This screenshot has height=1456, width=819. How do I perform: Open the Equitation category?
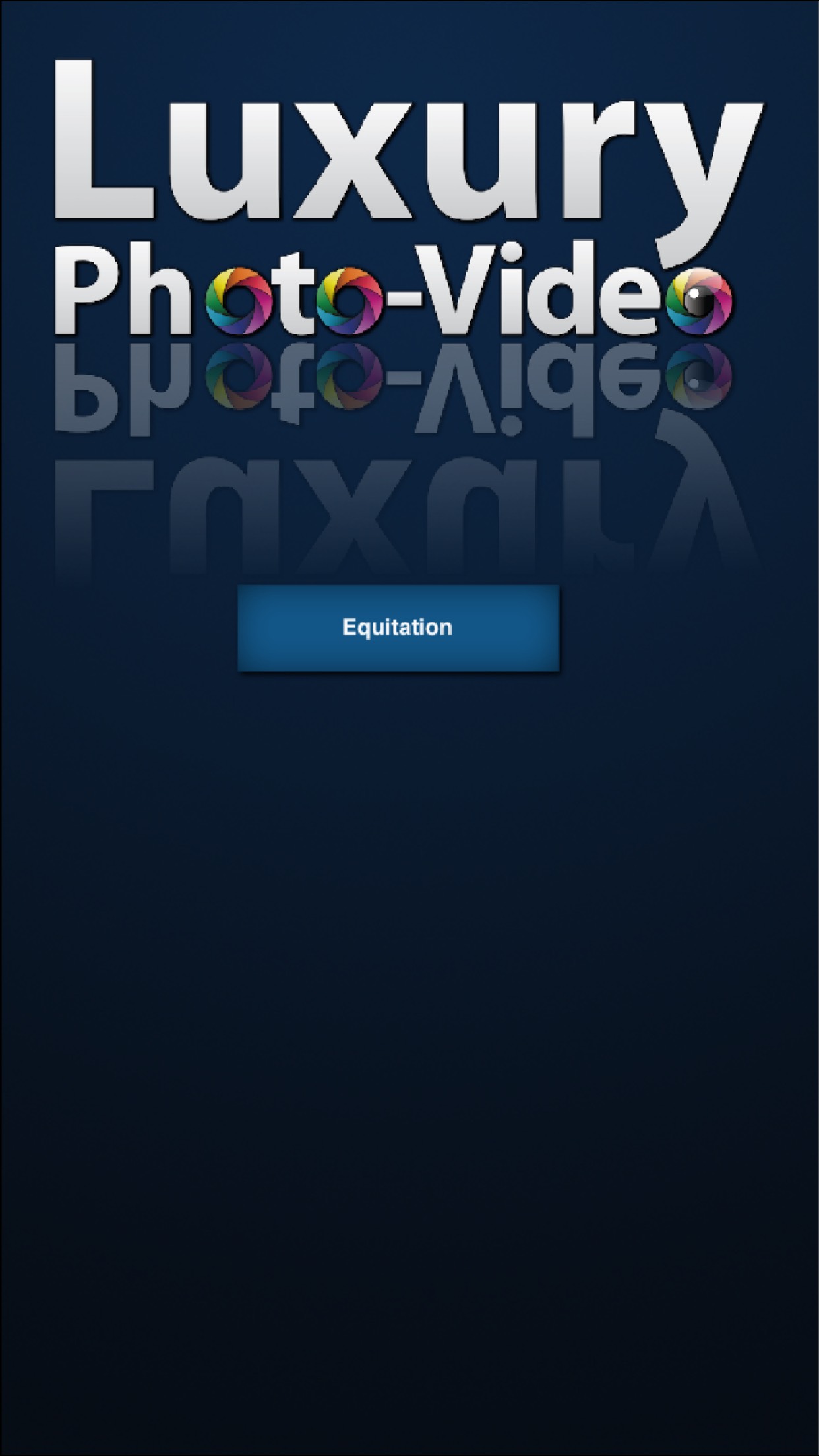(x=398, y=627)
